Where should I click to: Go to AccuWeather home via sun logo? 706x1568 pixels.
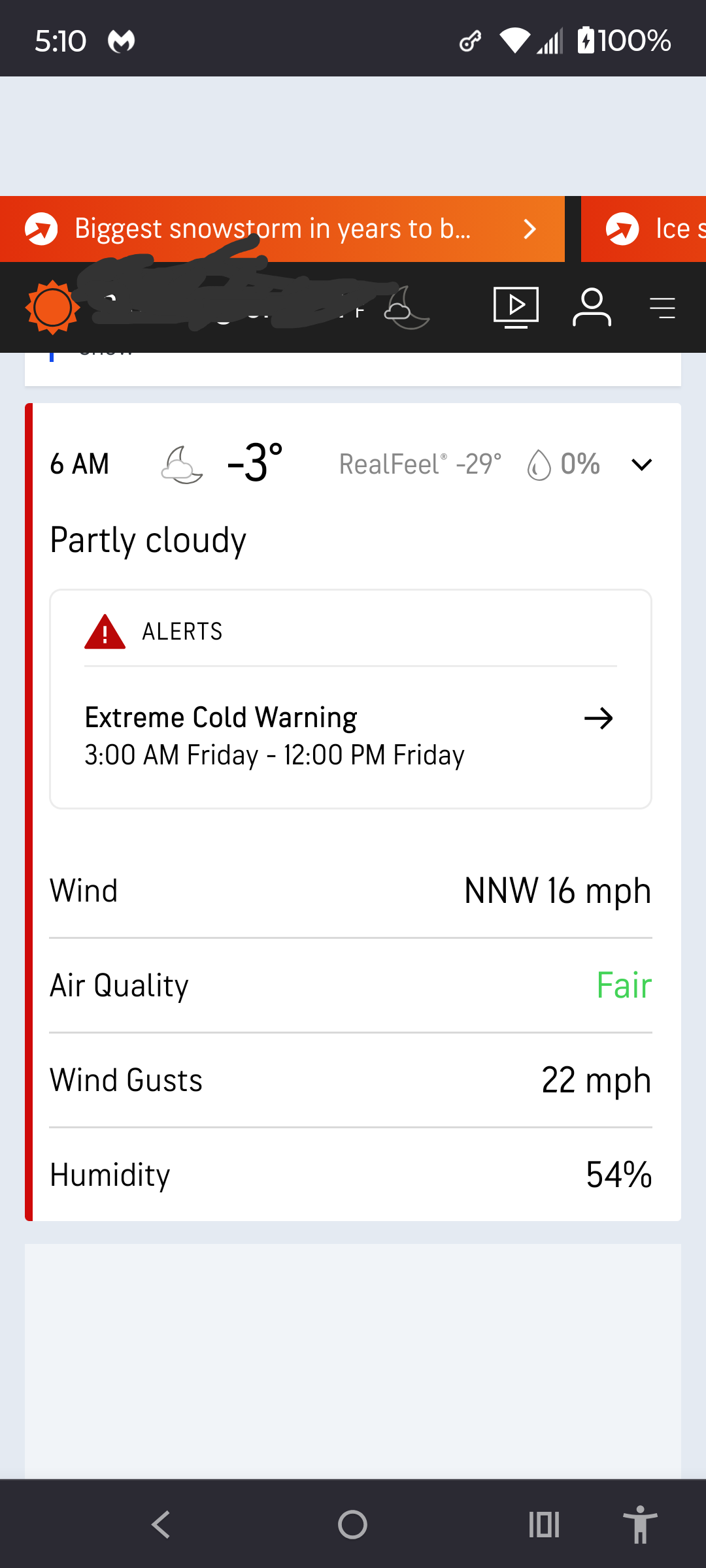pyautogui.click(x=52, y=307)
